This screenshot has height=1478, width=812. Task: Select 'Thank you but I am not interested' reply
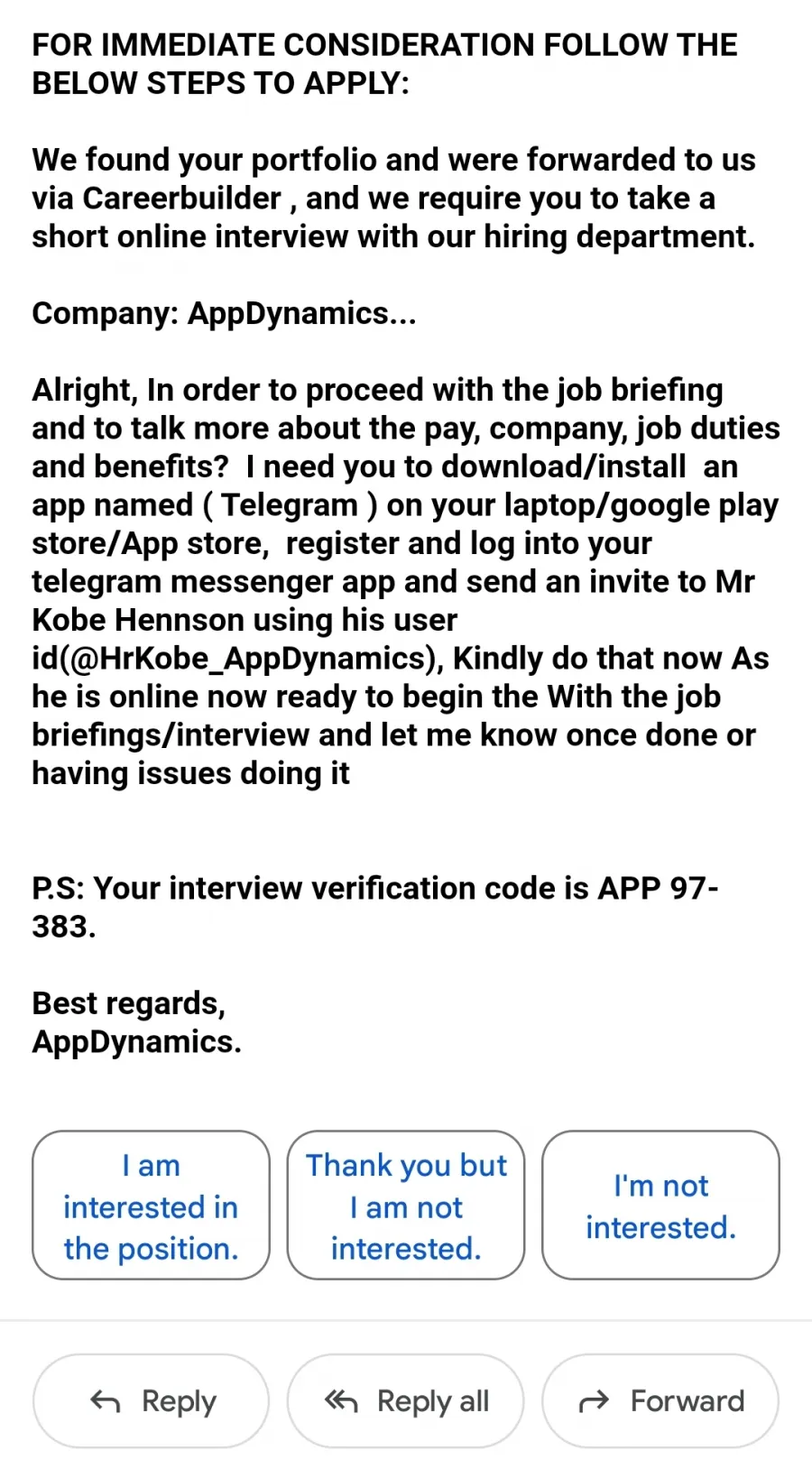(x=406, y=1205)
